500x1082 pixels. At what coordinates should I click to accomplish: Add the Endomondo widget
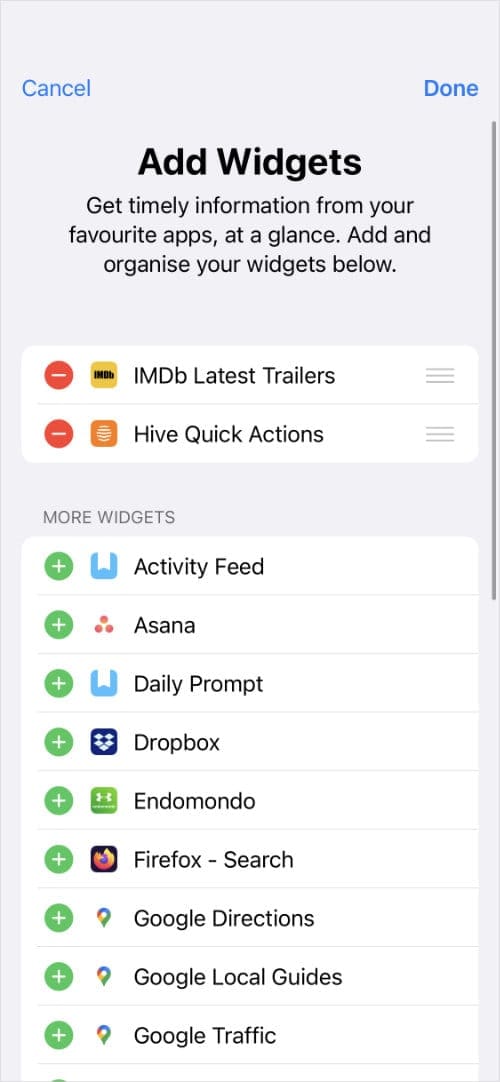[59, 801]
